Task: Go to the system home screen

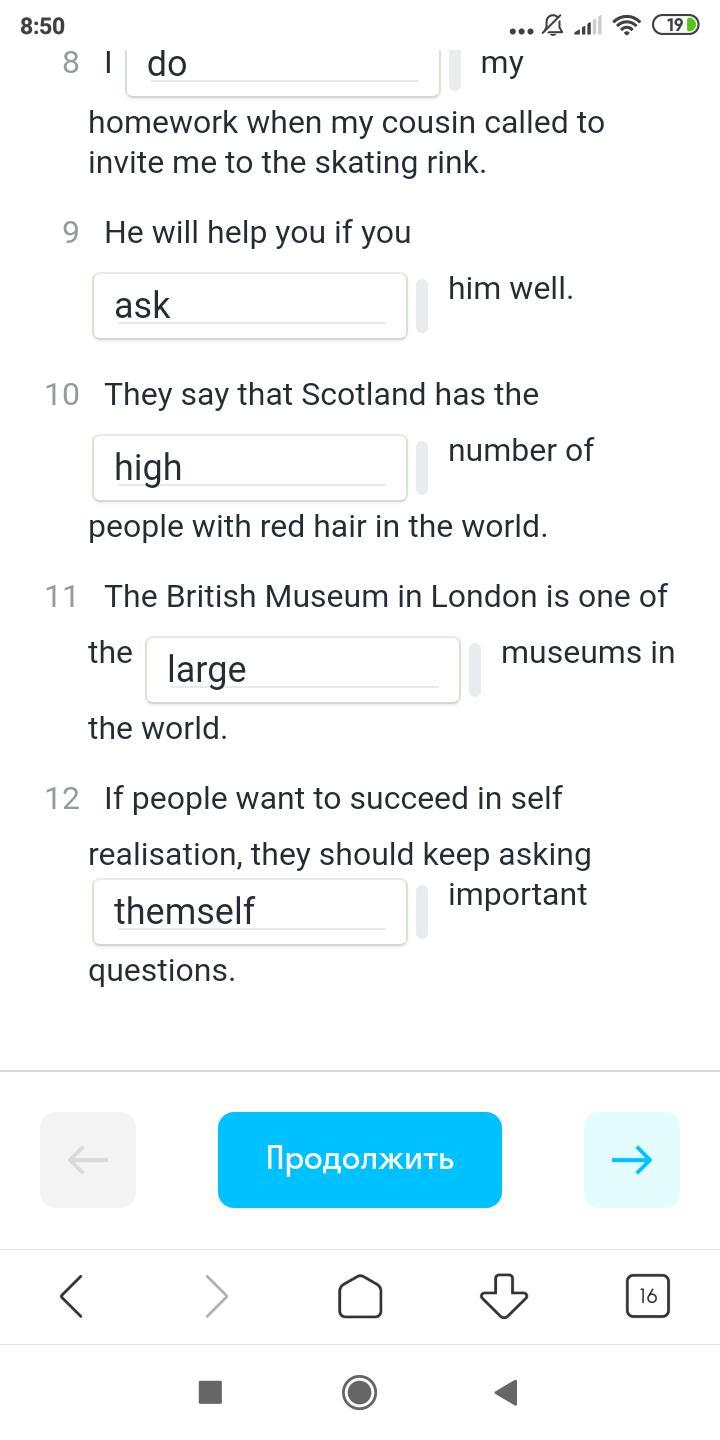Action: 360,1392
